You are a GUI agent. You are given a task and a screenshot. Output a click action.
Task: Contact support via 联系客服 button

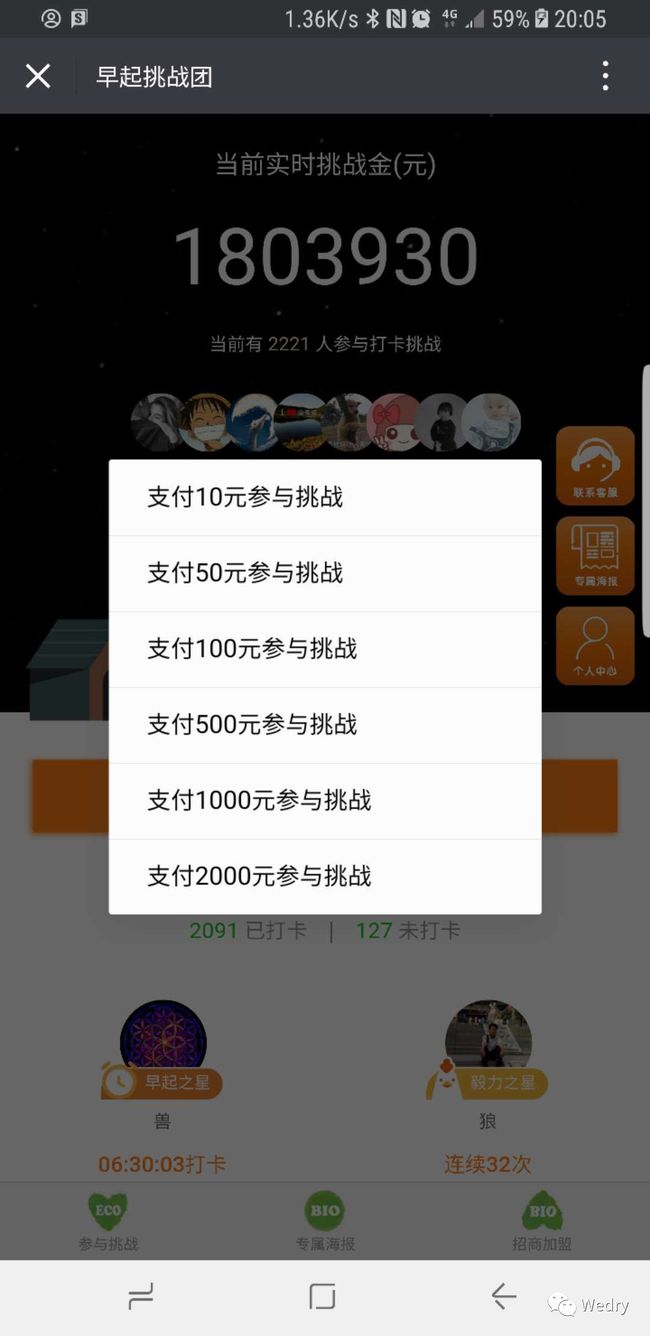[x=595, y=466]
